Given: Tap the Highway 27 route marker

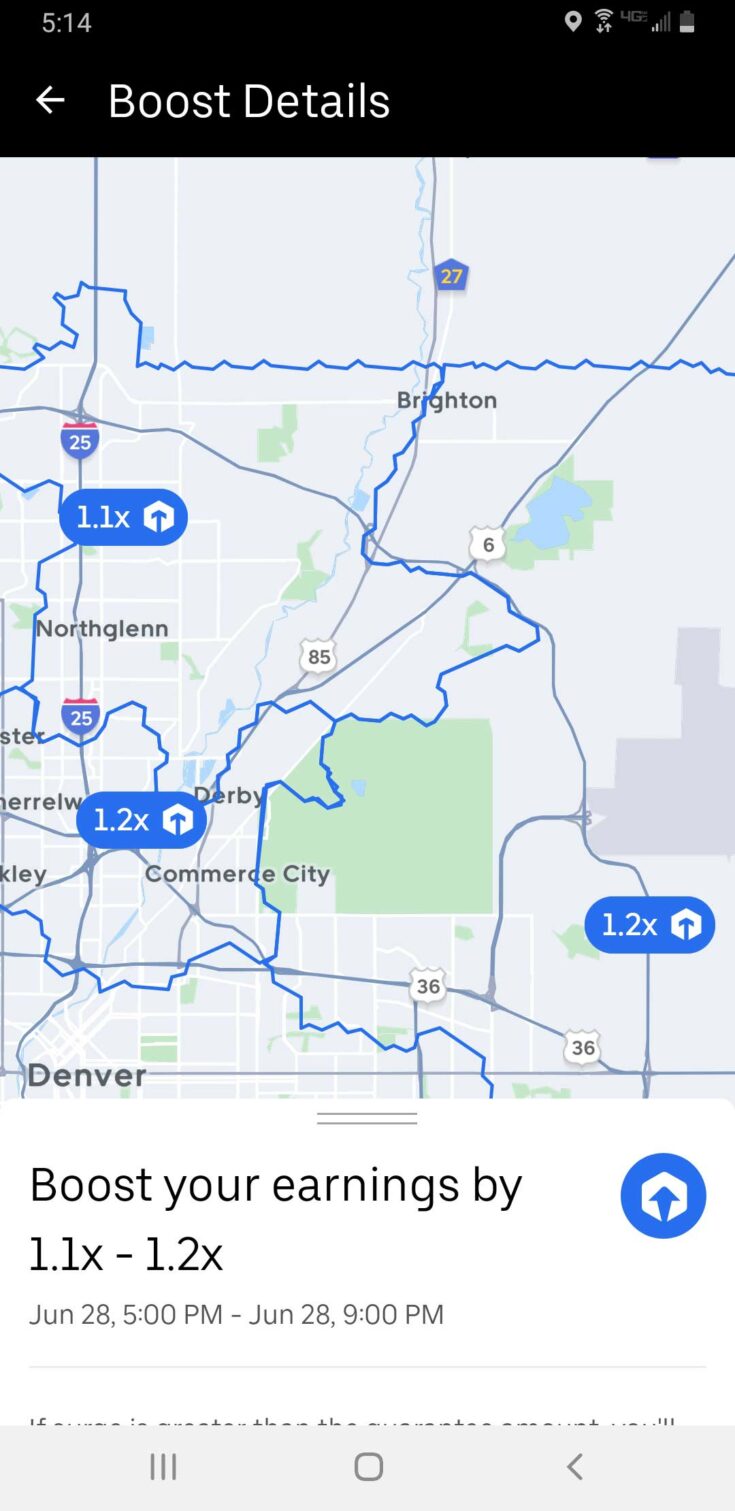Looking at the screenshot, I should pyautogui.click(x=451, y=276).
